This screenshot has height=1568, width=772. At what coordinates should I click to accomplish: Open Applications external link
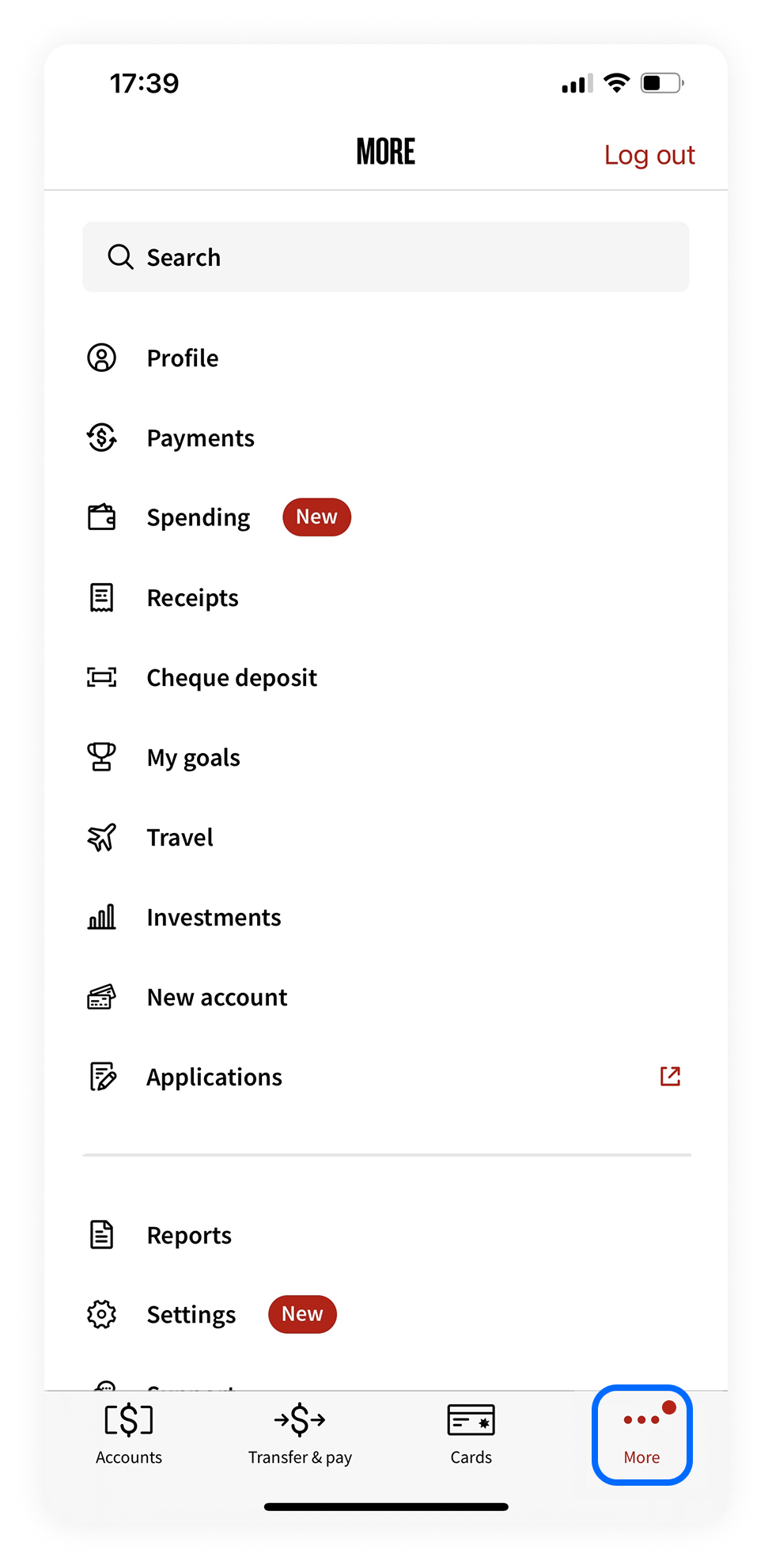[669, 1077]
